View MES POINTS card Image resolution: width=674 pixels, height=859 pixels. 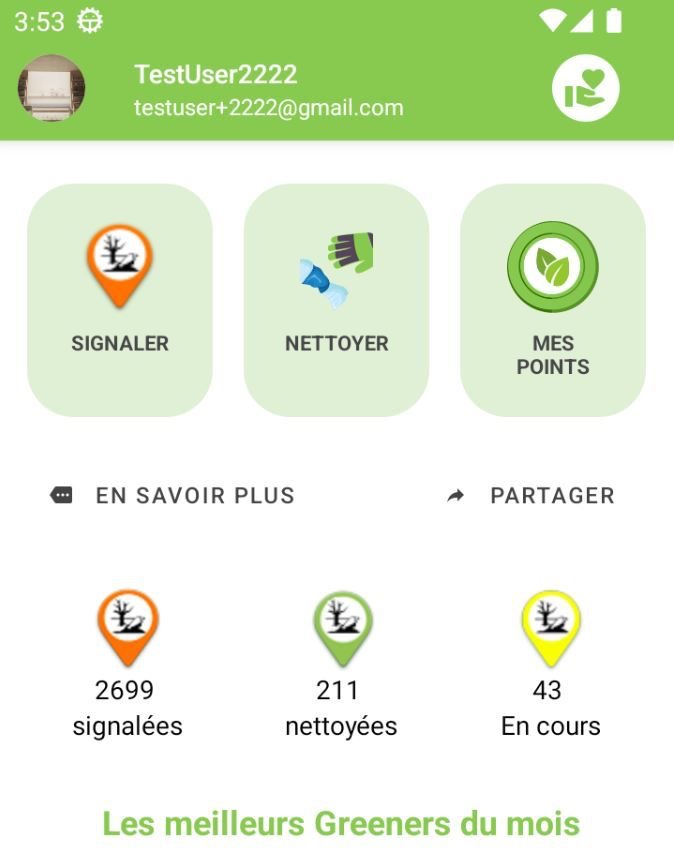point(552,300)
